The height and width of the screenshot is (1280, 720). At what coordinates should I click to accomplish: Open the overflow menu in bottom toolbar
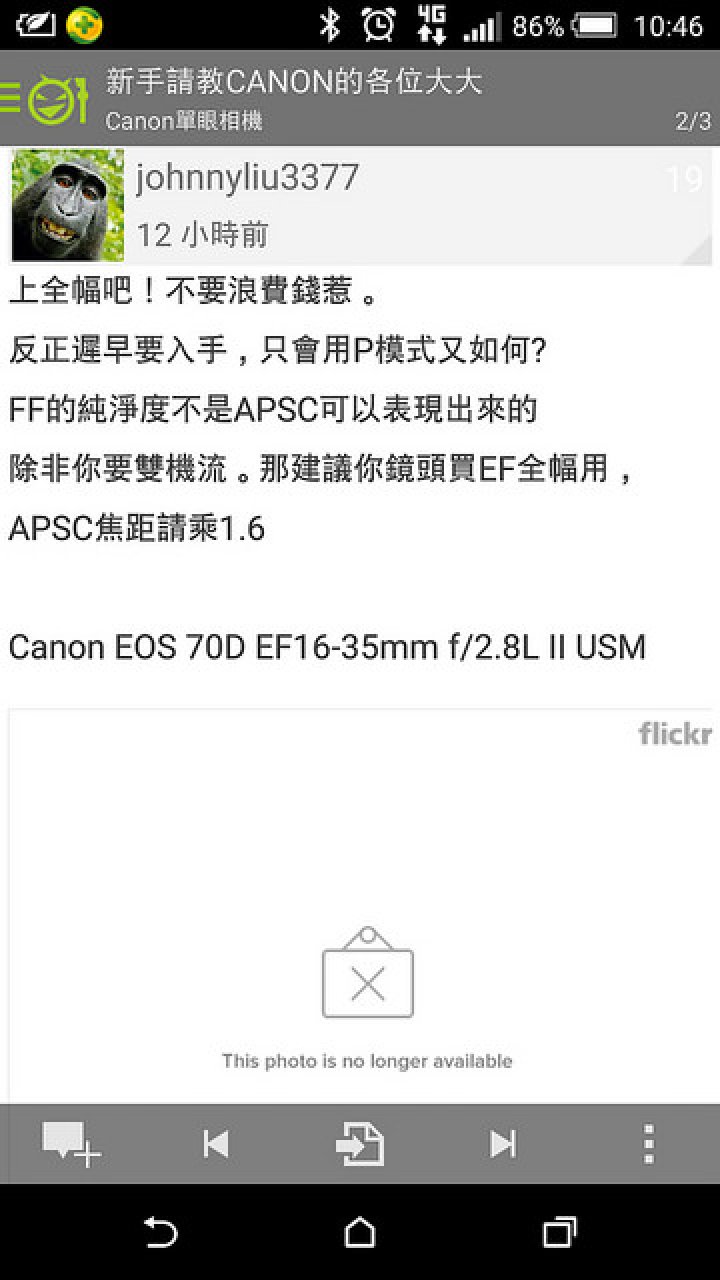click(649, 1143)
